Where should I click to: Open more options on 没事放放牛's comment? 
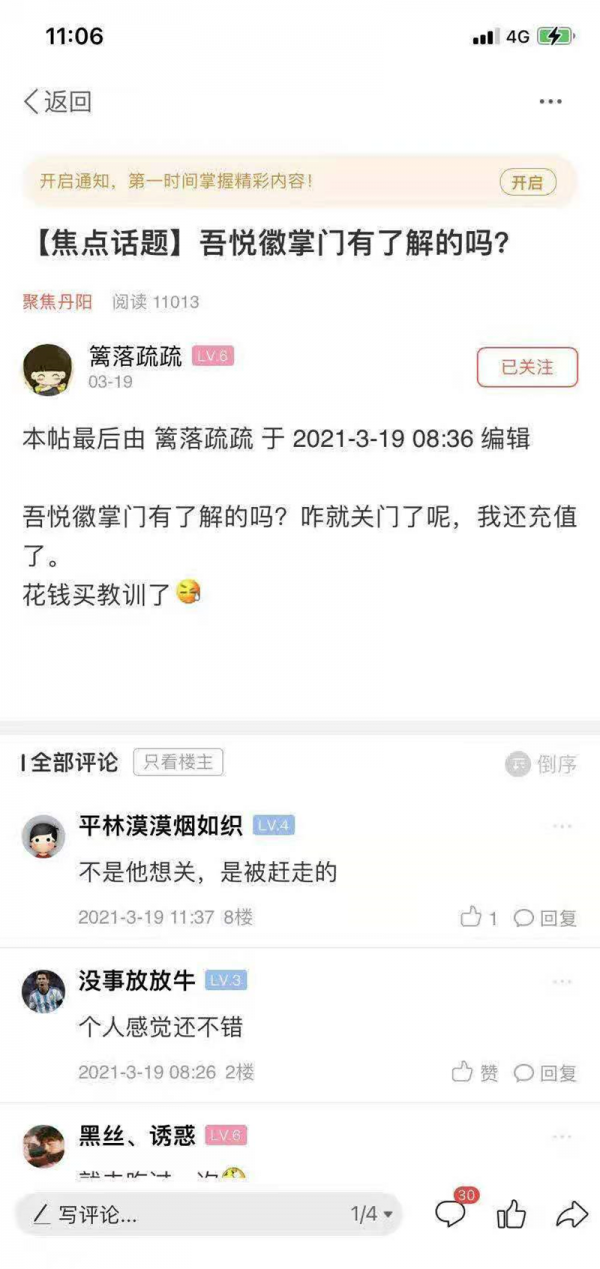pyautogui.click(x=562, y=981)
